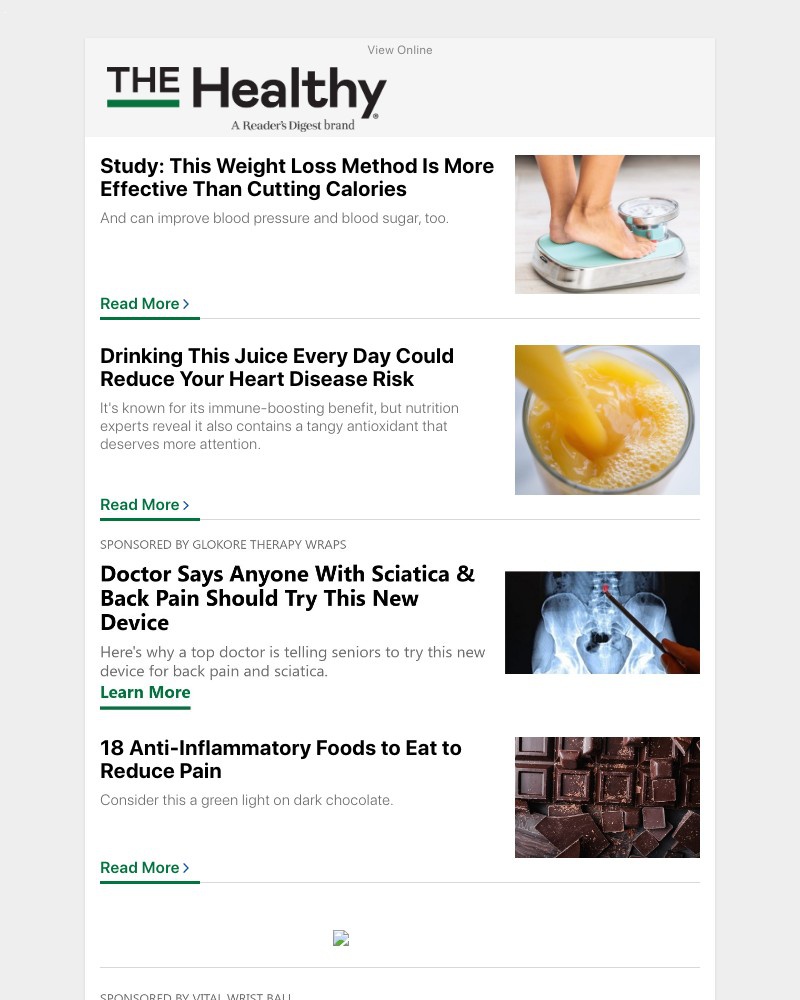Click Learn More in the sponsored sciatica section

(x=145, y=692)
